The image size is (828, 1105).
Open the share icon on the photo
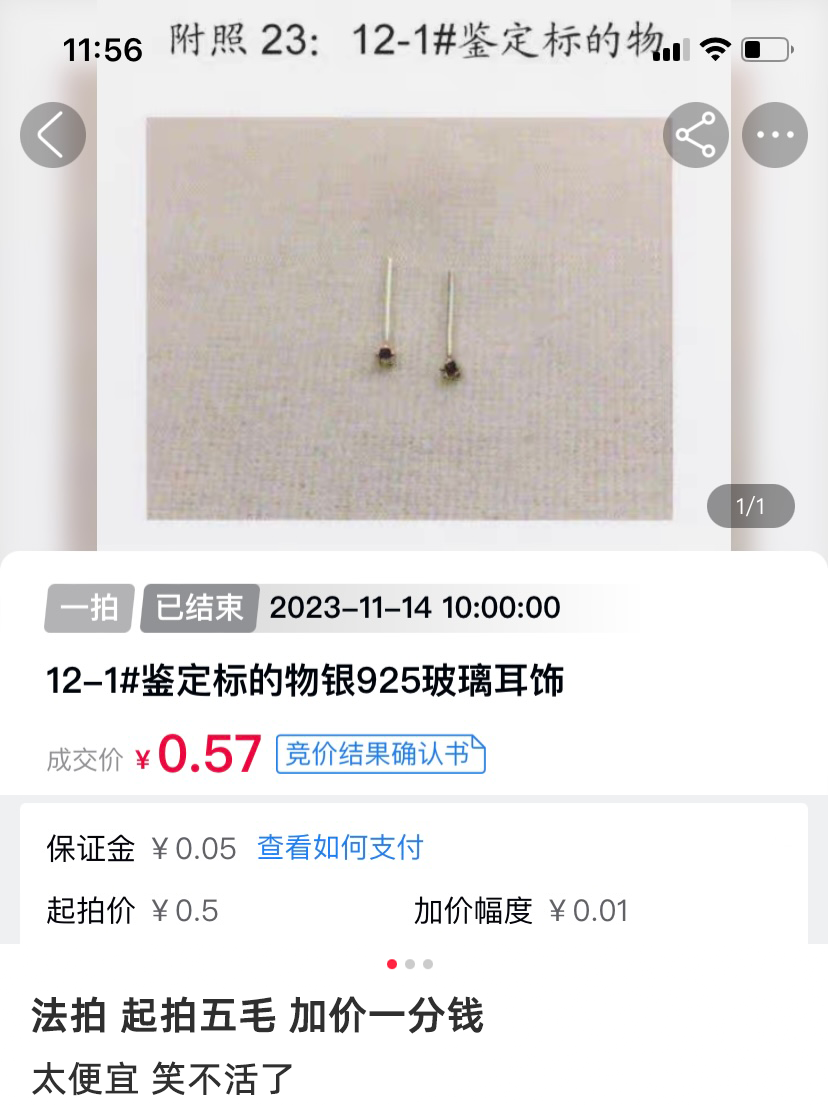(x=695, y=134)
